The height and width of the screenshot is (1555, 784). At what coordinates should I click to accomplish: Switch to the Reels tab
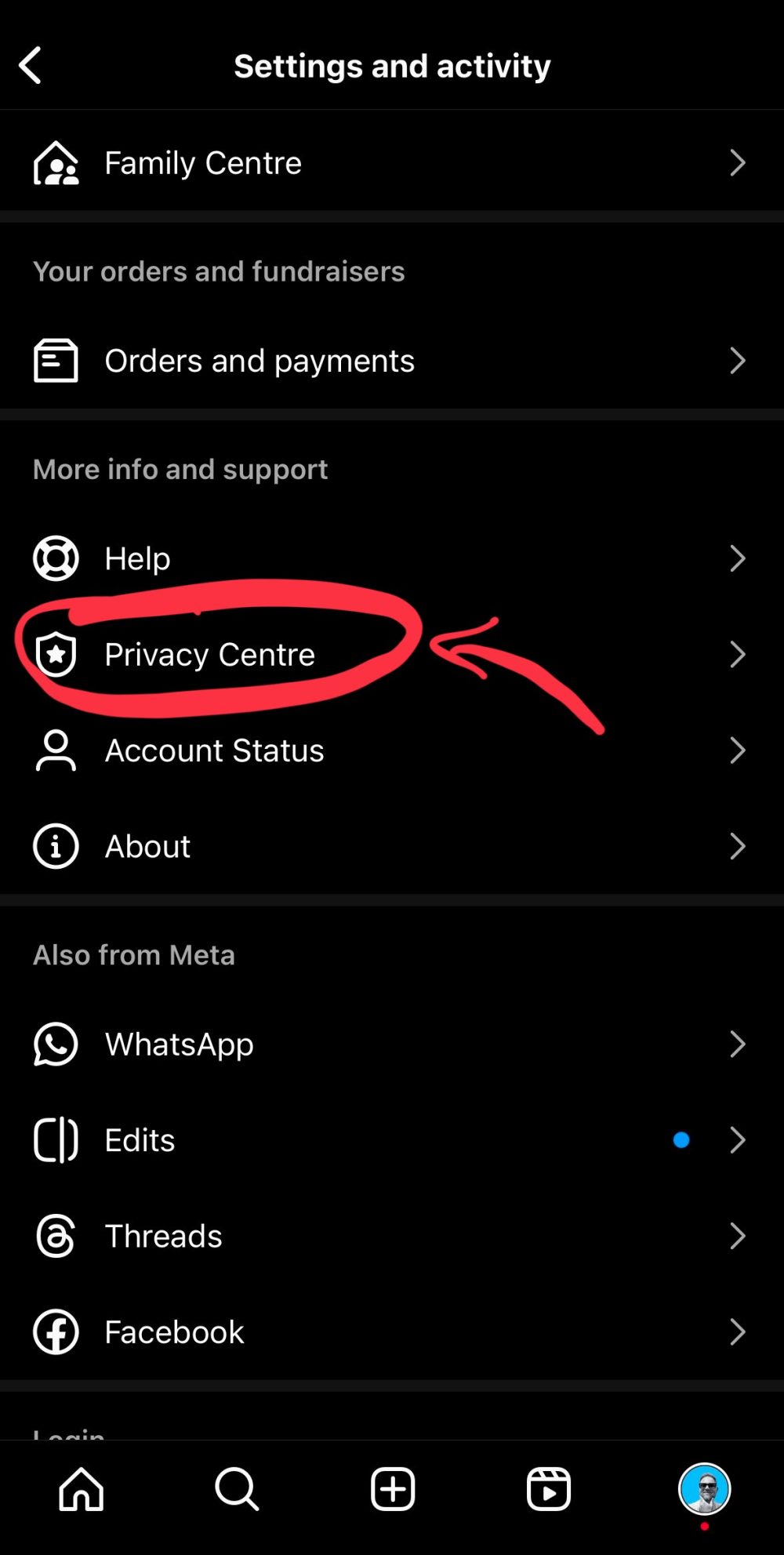click(x=548, y=1490)
